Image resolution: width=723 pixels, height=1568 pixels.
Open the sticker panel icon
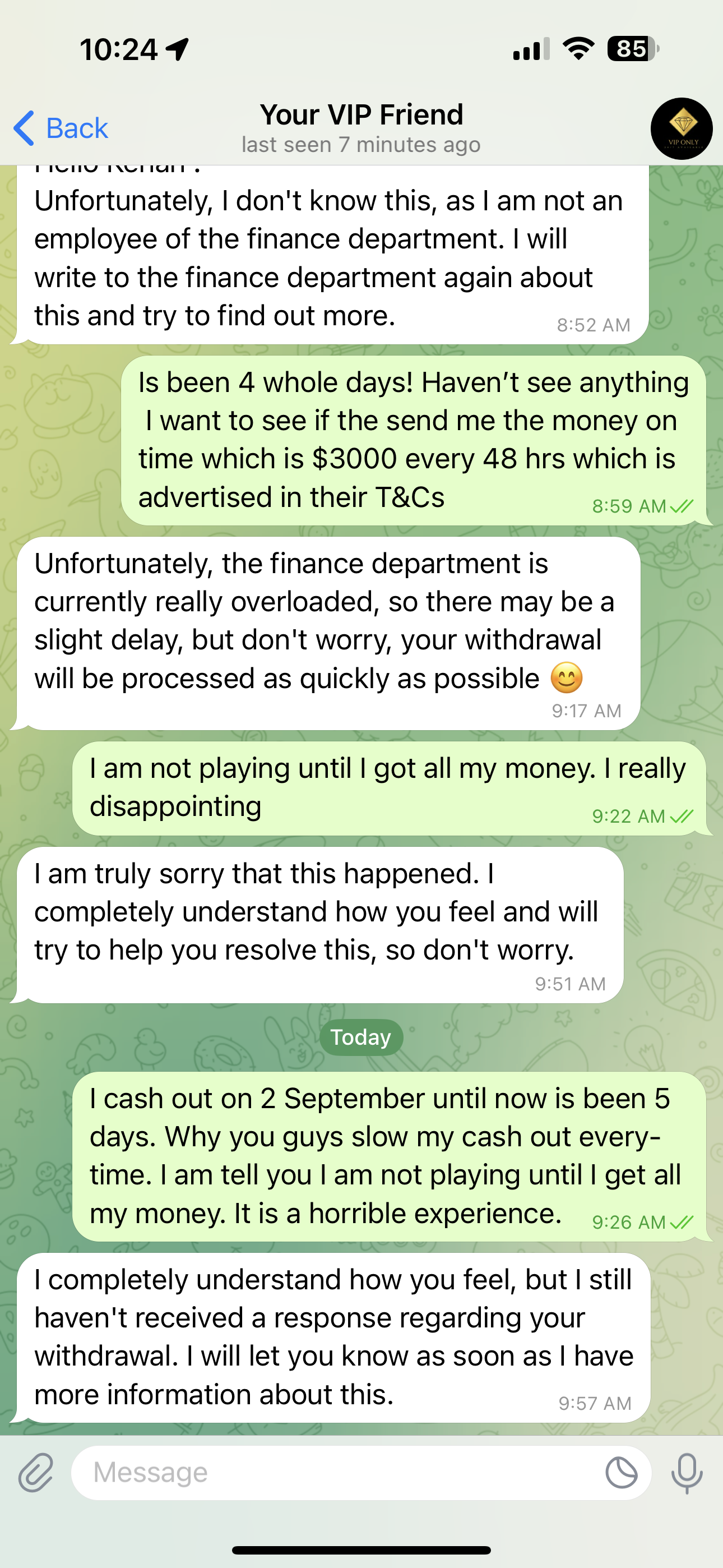point(622,1473)
